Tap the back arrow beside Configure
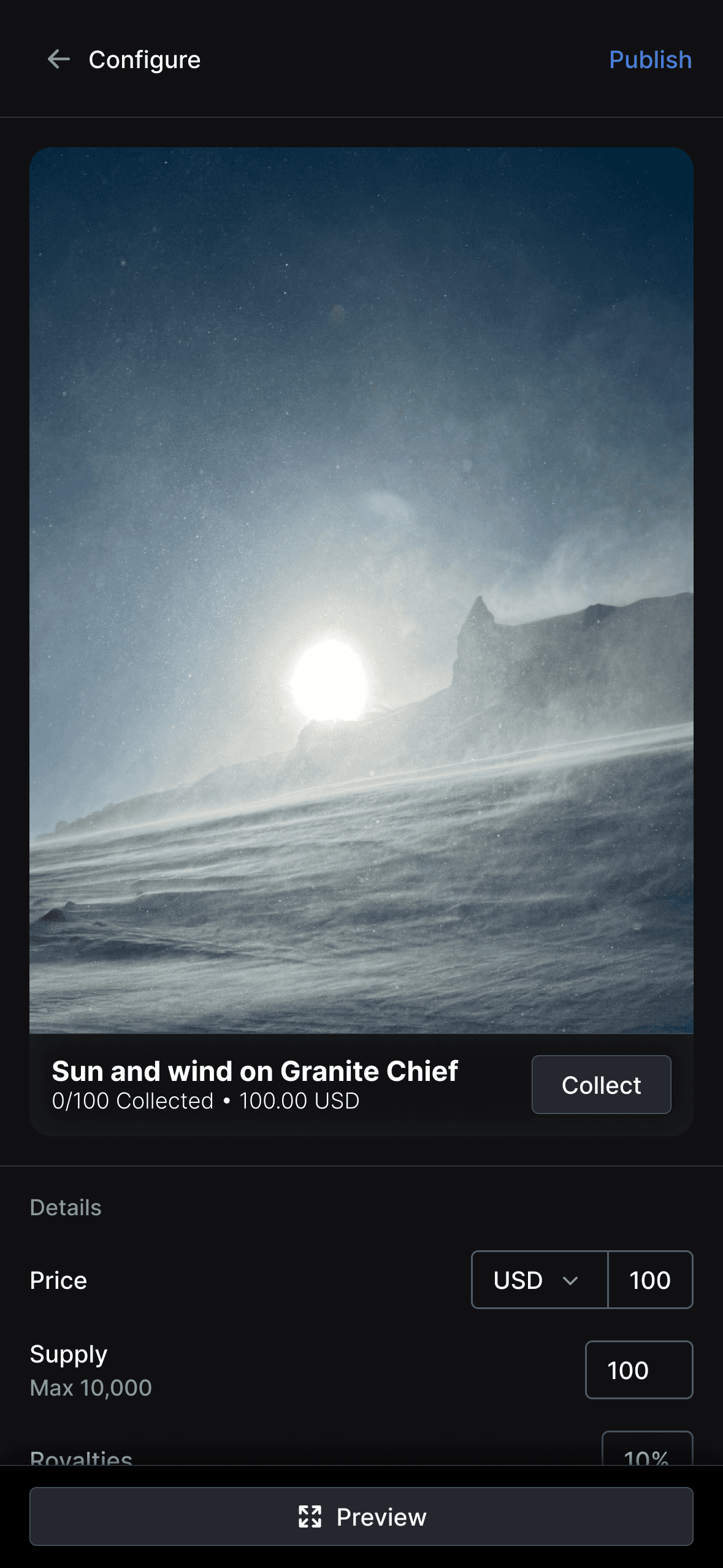This screenshot has width=723, height=1568. 58,60
